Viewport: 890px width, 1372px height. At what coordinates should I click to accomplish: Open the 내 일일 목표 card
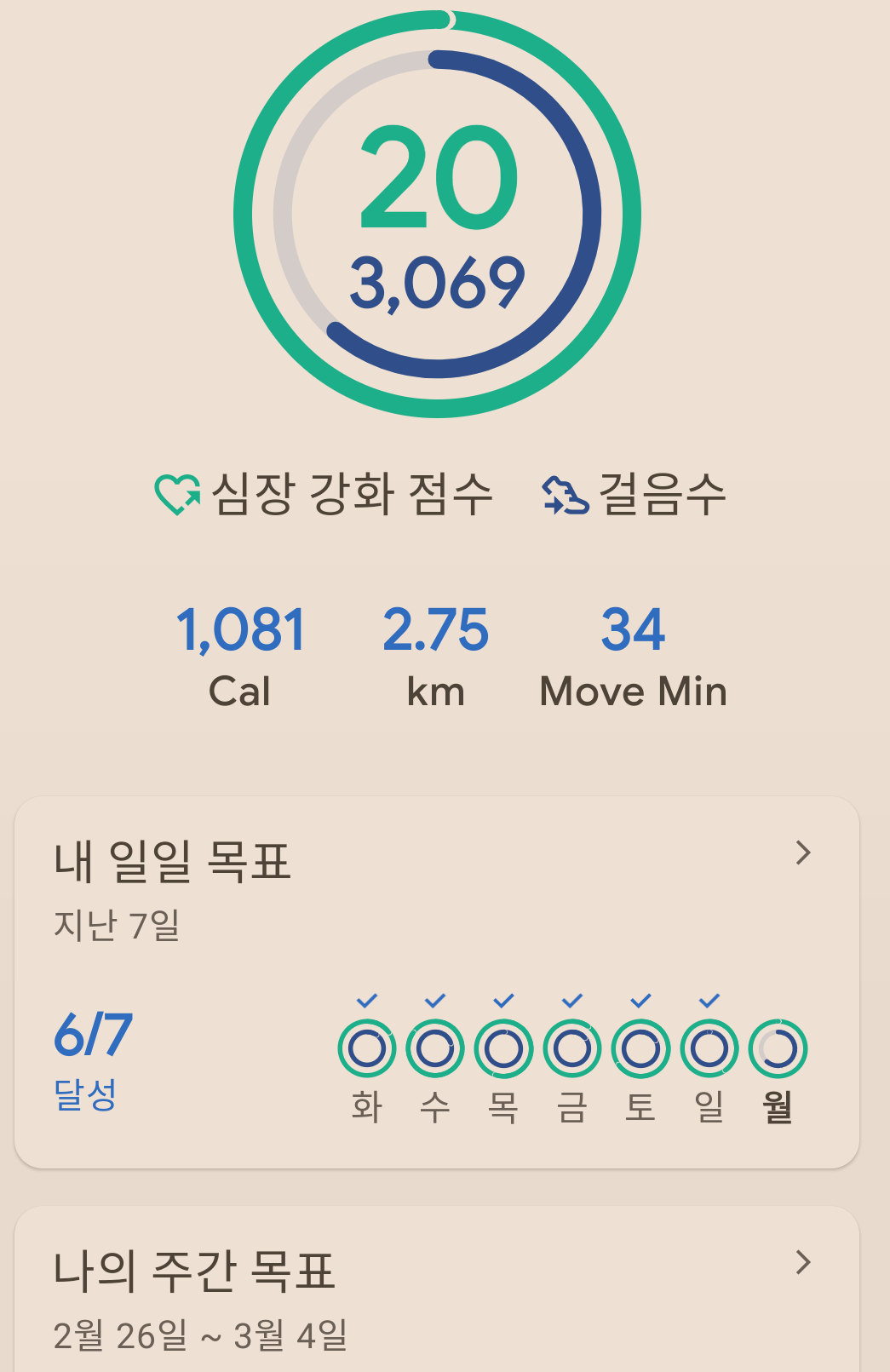pyautogui.click(x=436, y=886)
